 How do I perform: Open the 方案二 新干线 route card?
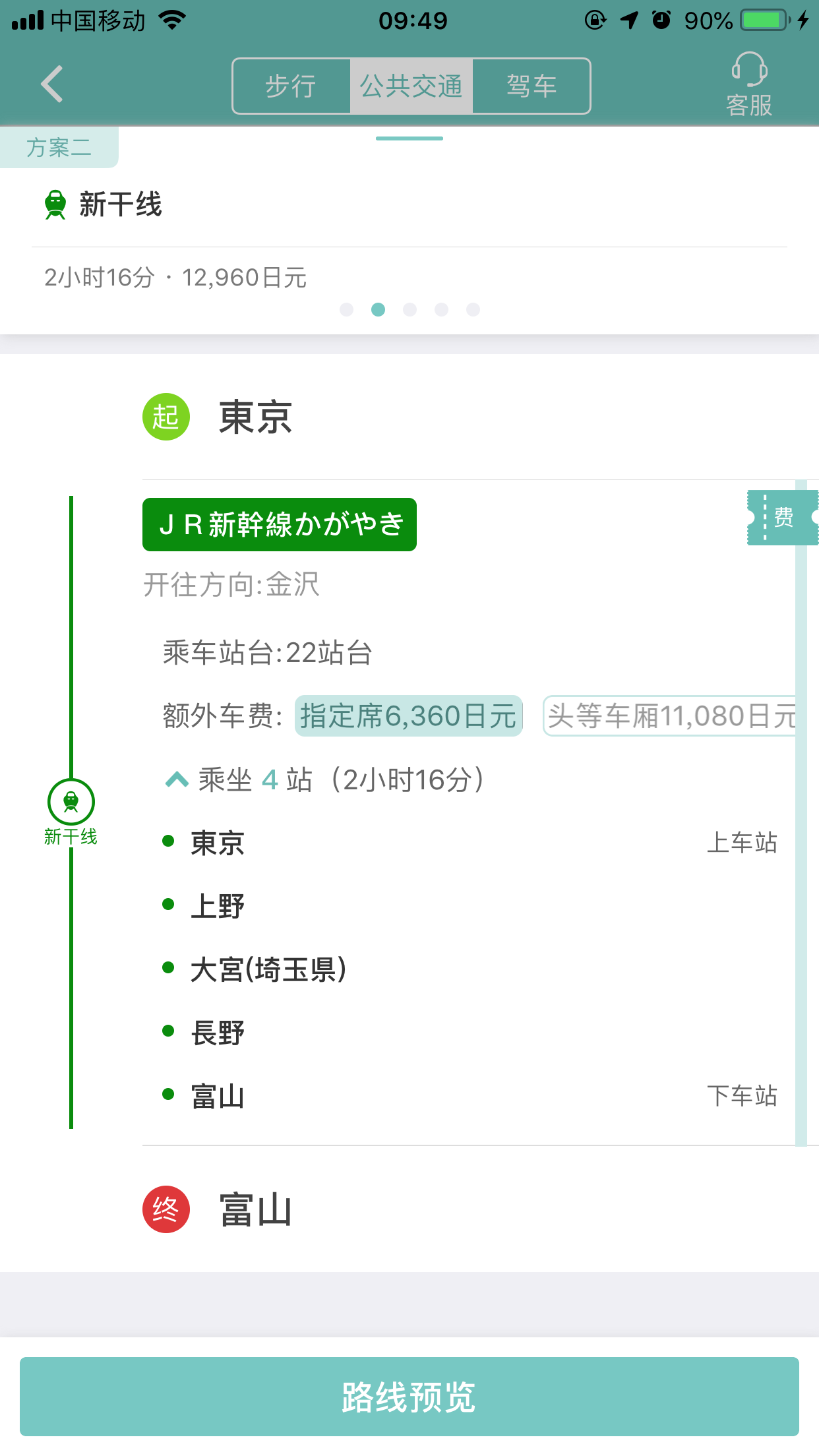409,231
